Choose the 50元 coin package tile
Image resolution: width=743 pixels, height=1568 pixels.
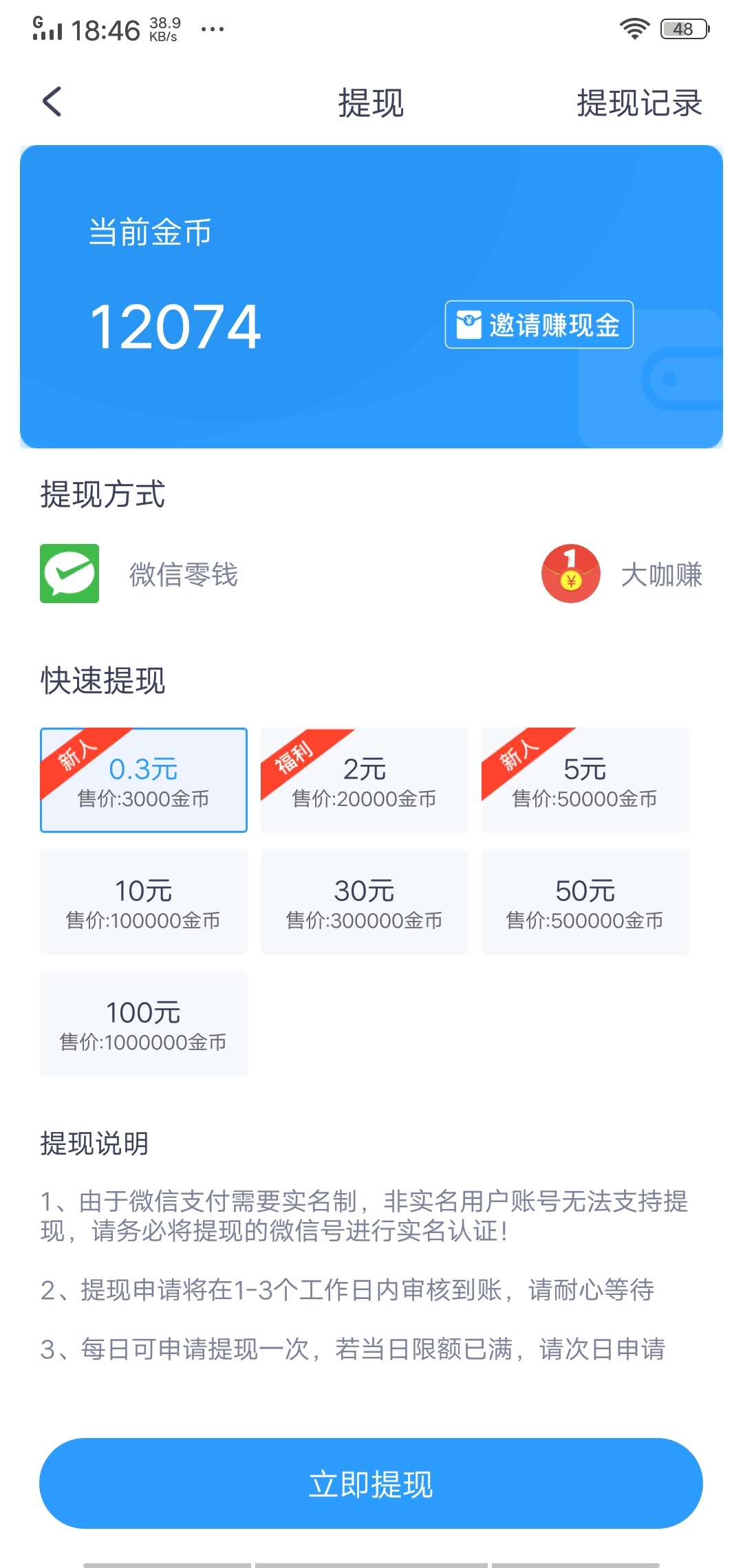(x=585, y=901)
